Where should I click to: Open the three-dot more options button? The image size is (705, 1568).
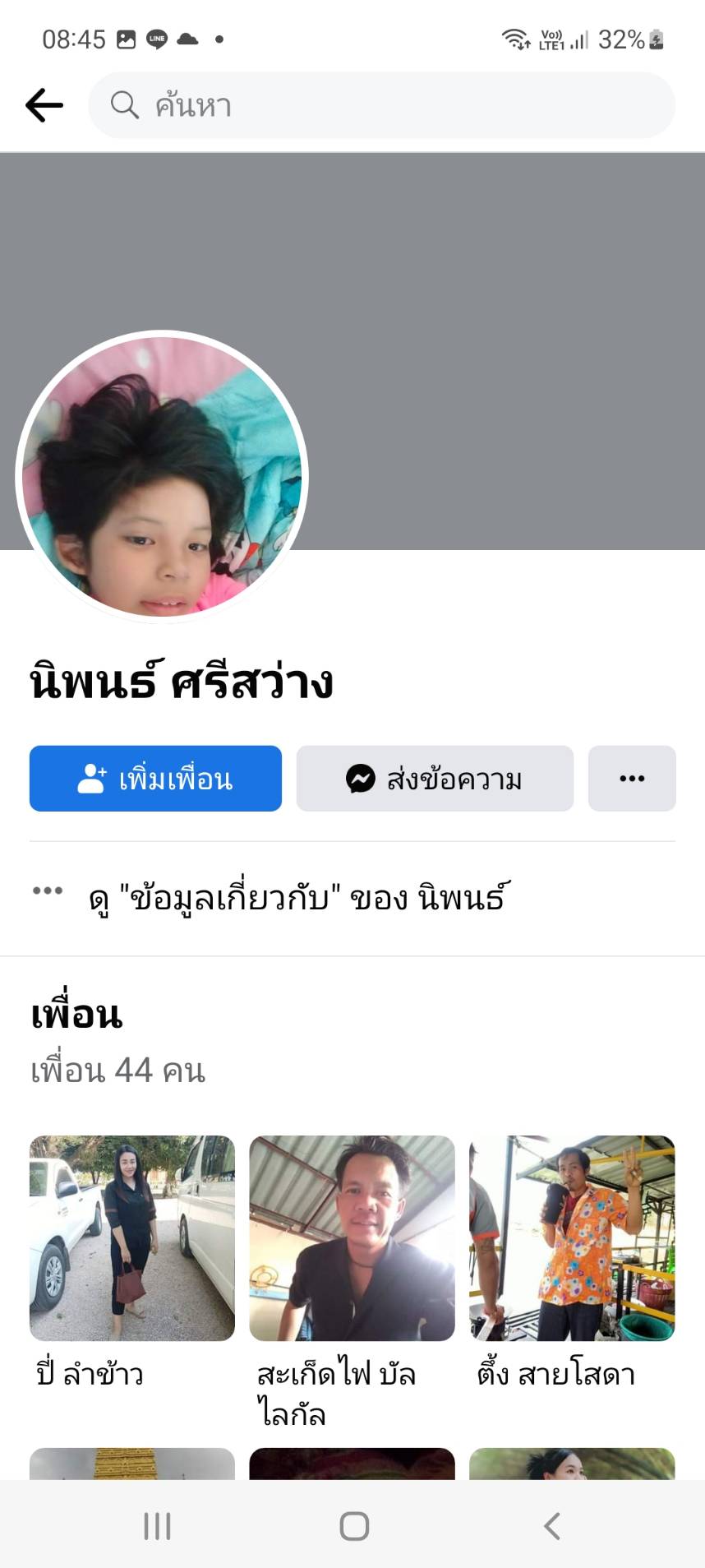coord(632,779)
